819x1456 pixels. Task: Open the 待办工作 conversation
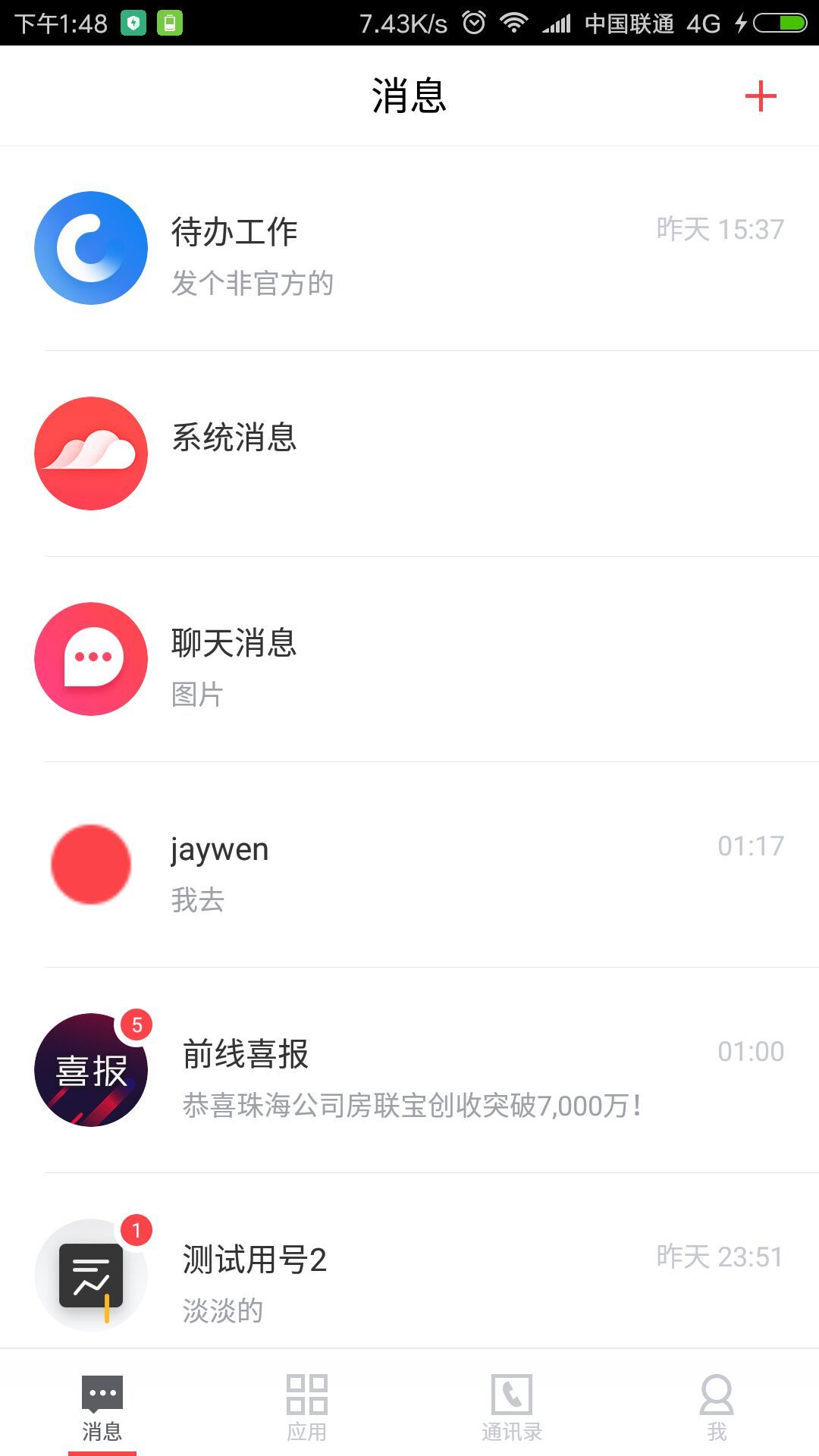tap(409, 250)
